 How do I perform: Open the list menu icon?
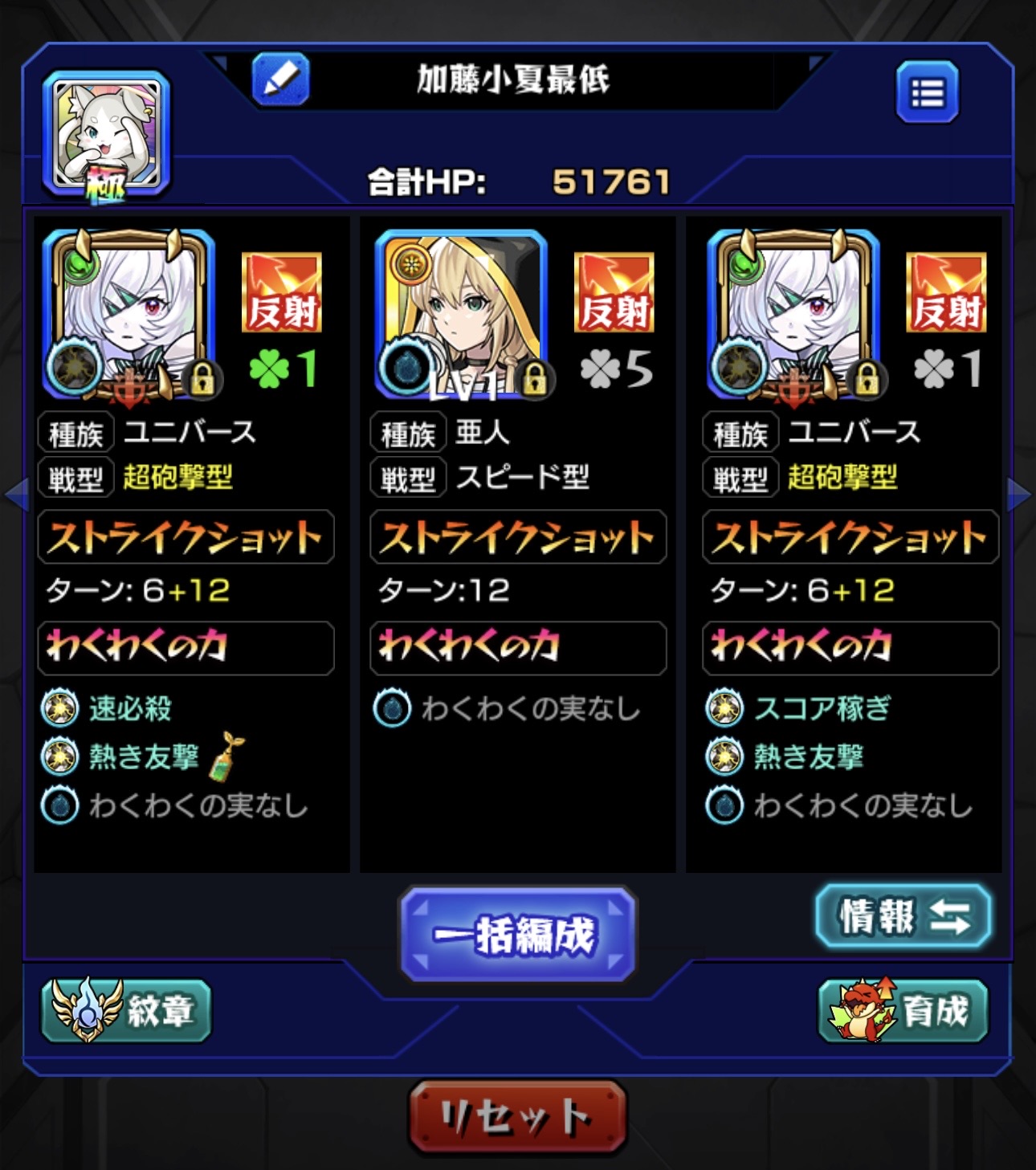[927, 92]
